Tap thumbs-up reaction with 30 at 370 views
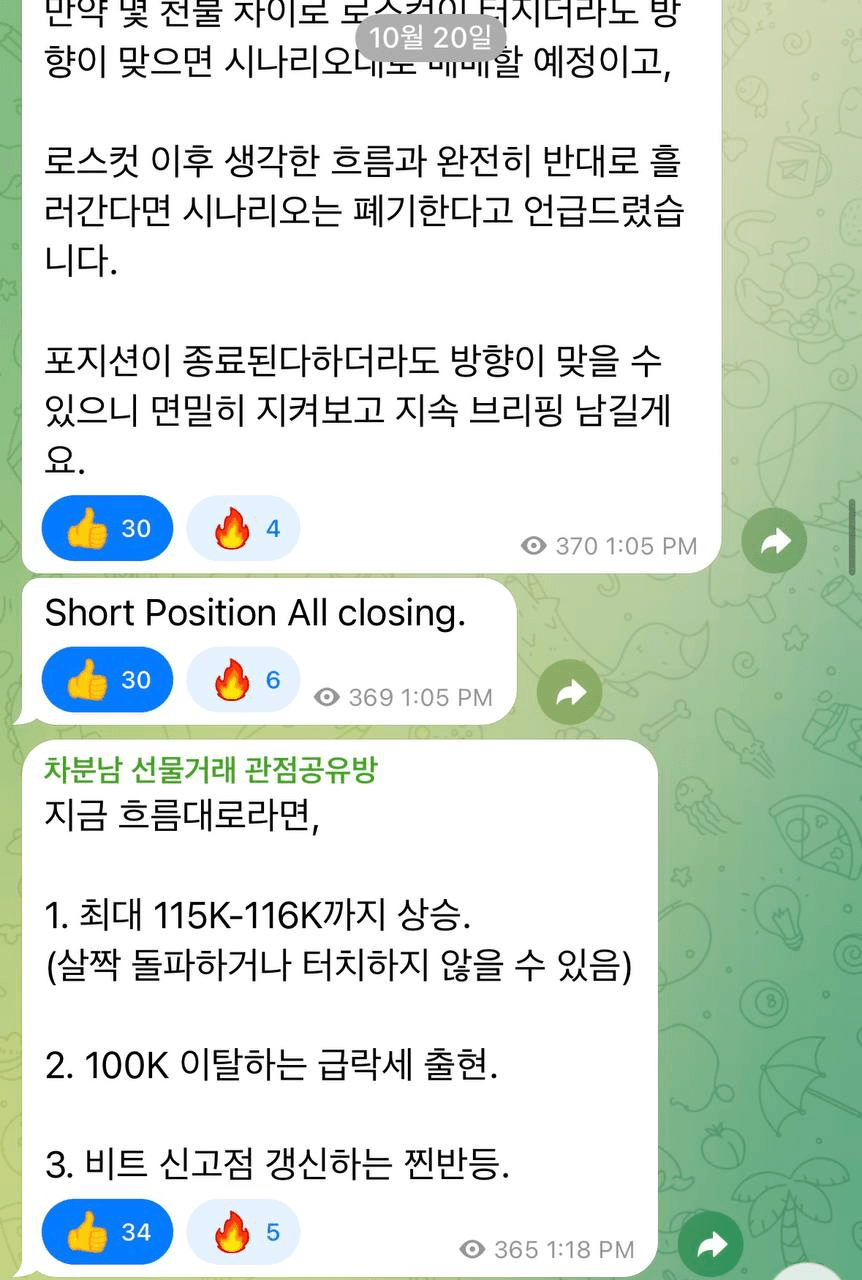This screenshot has height=1280, width=862. pos(107,528)
